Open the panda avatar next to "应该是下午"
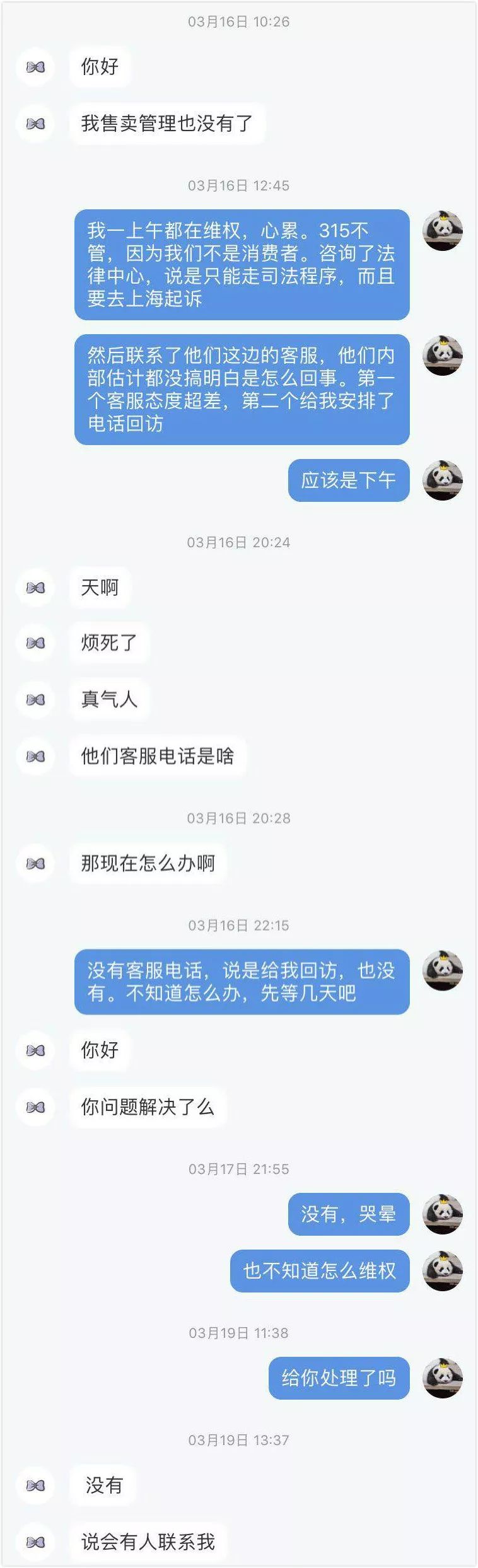Viewport: 478px width, 1568px height. (442, 480)
